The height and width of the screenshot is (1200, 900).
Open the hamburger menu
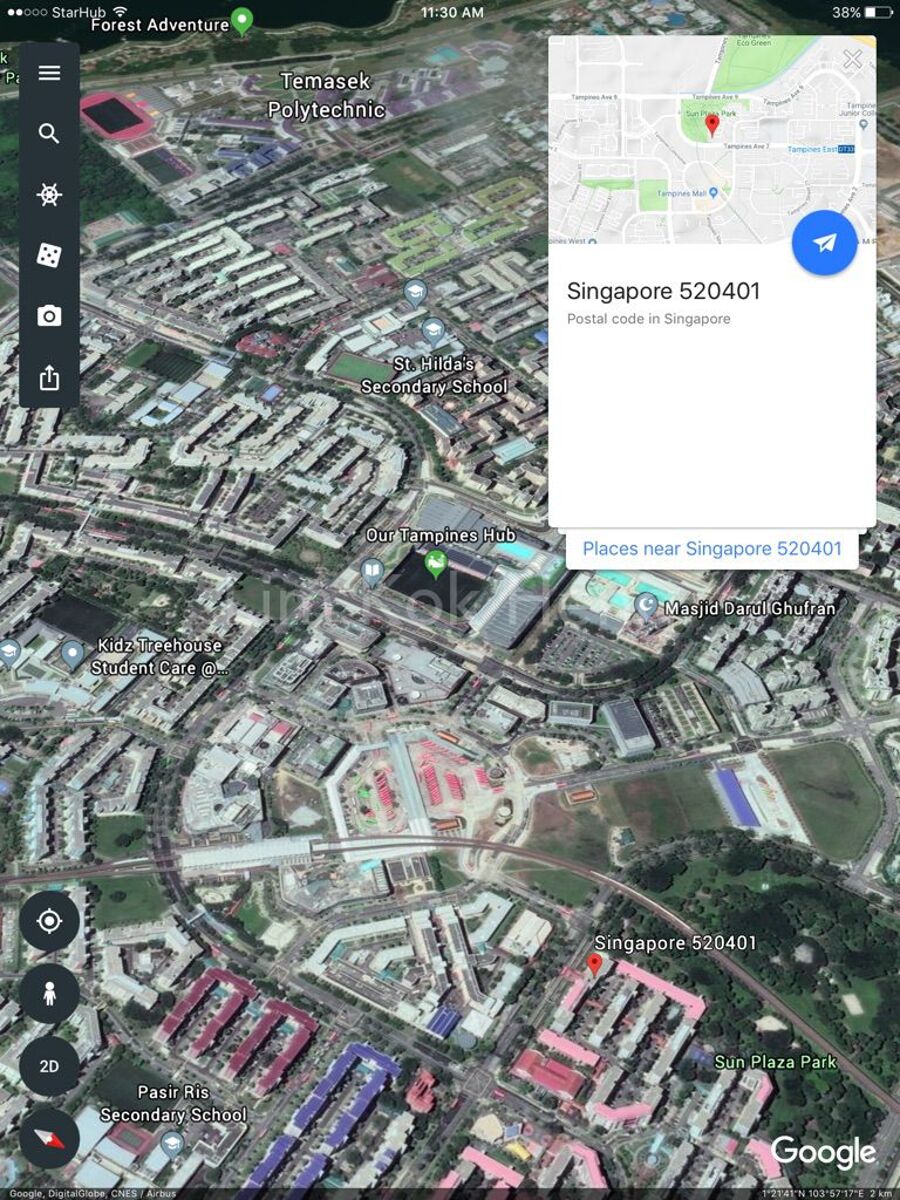(49, 73)
